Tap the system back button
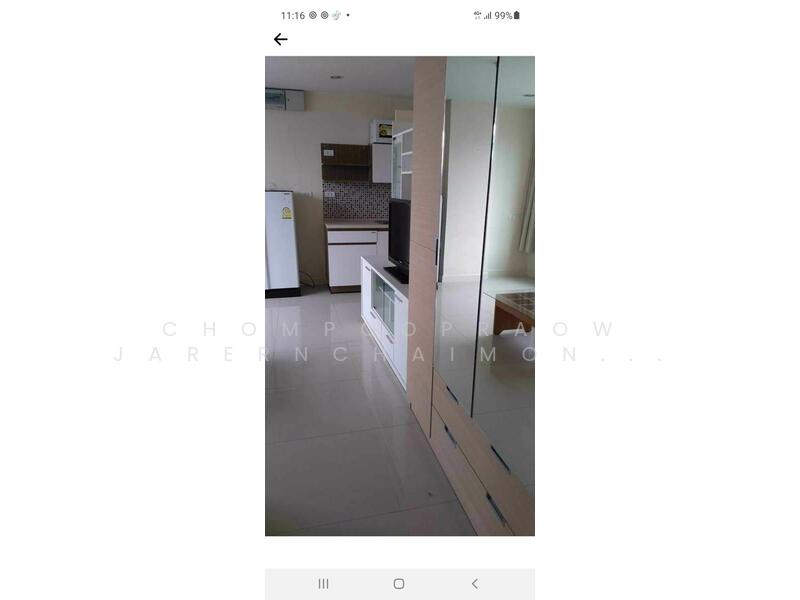The image size is (800, 600). [x=474, y=583]
